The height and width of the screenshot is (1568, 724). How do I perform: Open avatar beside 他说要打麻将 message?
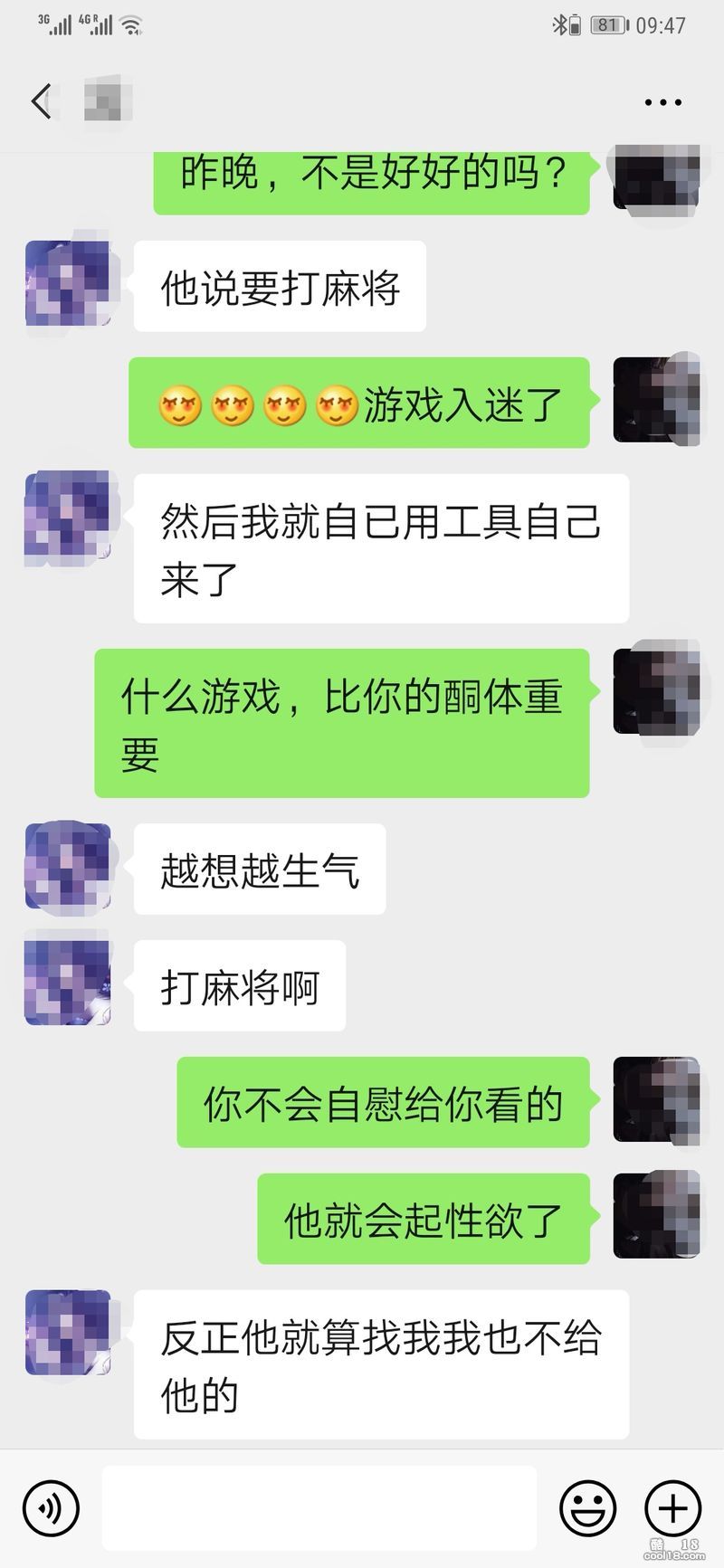pyautogui.click(x=68, y=284)
